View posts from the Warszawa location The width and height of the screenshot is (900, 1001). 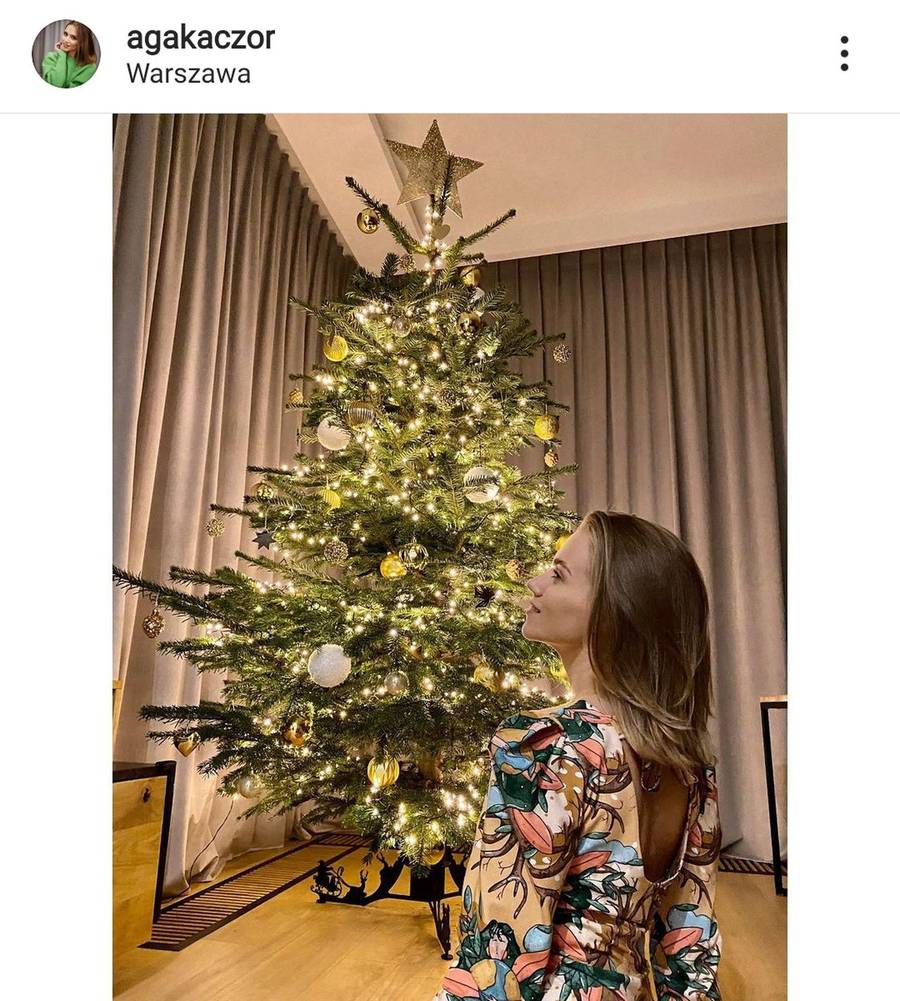188,74
